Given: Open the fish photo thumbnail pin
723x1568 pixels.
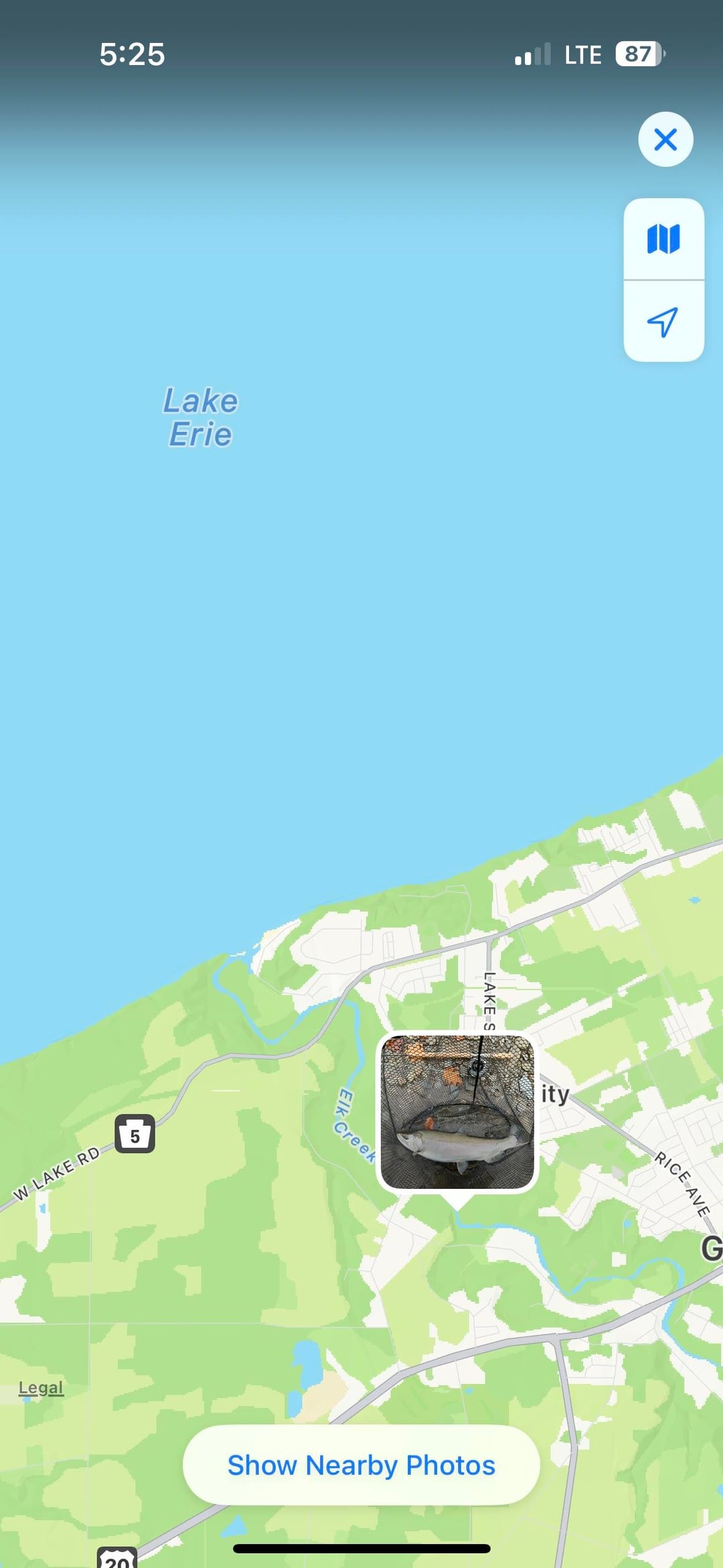Looking at the screenshot, I should coord(457,1113).
